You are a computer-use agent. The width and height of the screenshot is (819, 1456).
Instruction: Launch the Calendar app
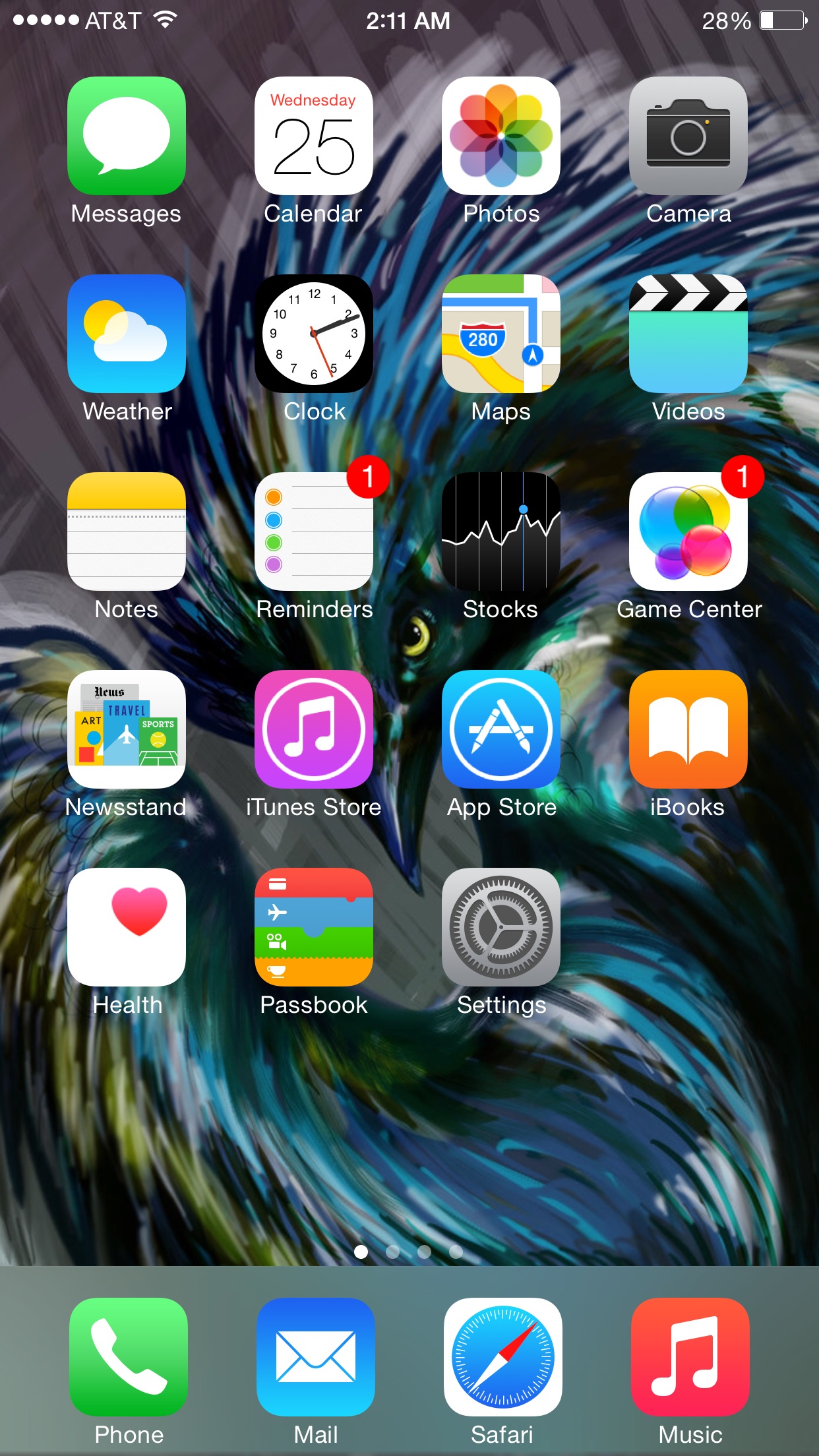pyautogui.click(x=313, y=136)
